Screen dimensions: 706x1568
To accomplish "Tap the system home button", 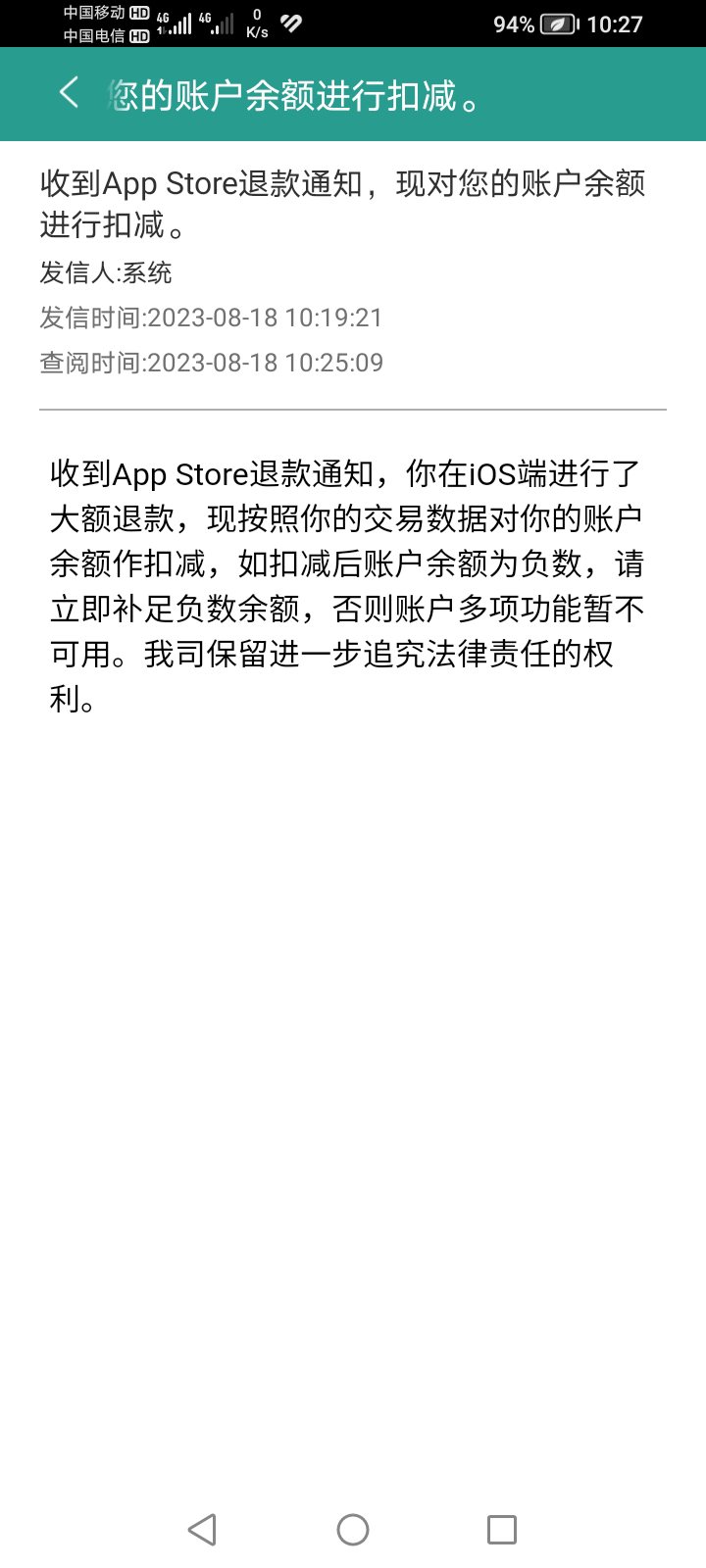I will point(353,1529).
